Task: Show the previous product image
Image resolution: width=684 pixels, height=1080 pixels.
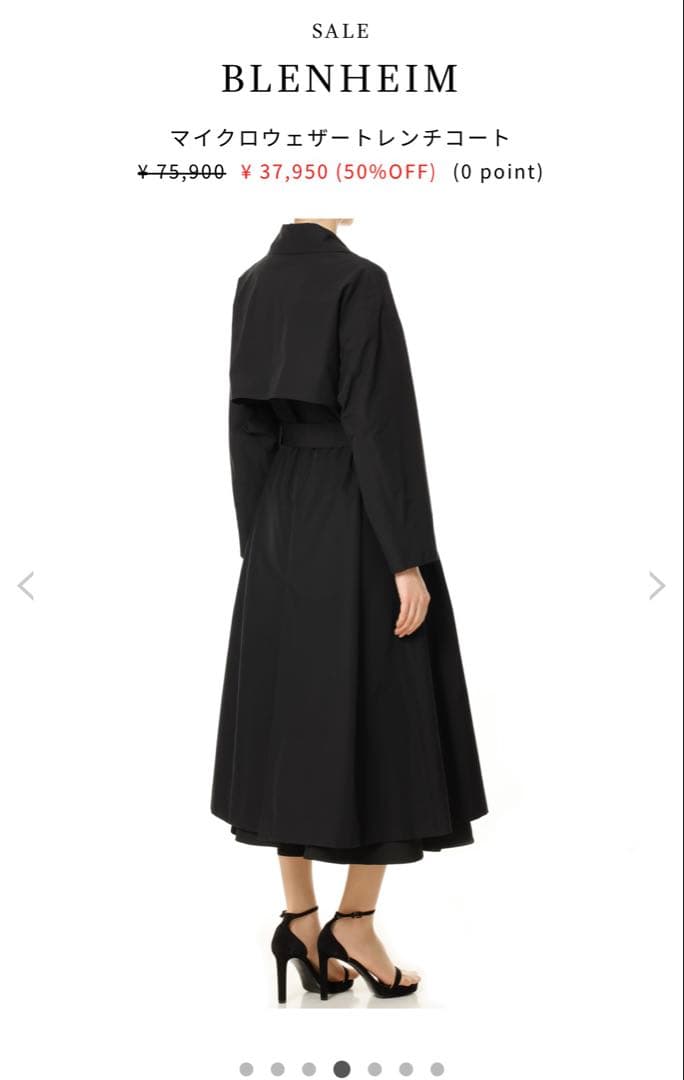Action: coord(26,586)
